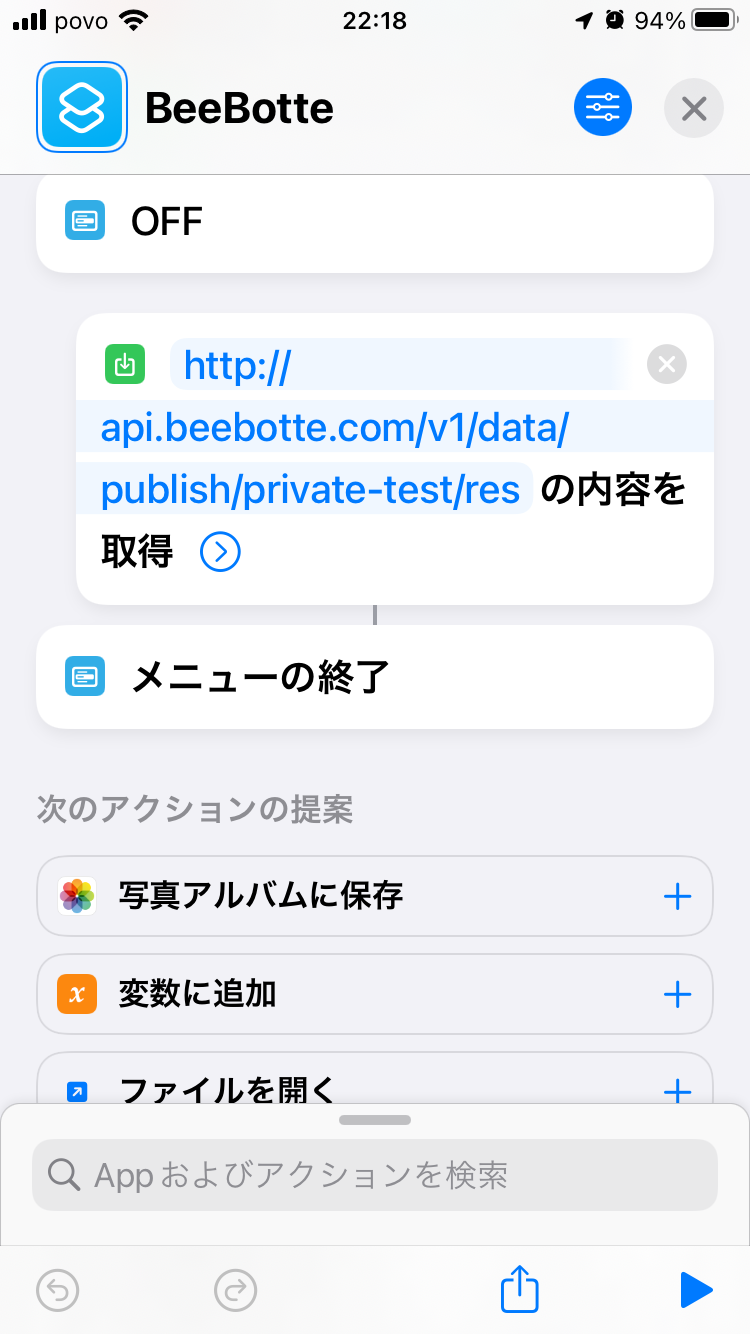Image resolution: width=750 pixels, height=1334 pixels.
Task: Search apps and actions field
Action: coord(375,1175)
